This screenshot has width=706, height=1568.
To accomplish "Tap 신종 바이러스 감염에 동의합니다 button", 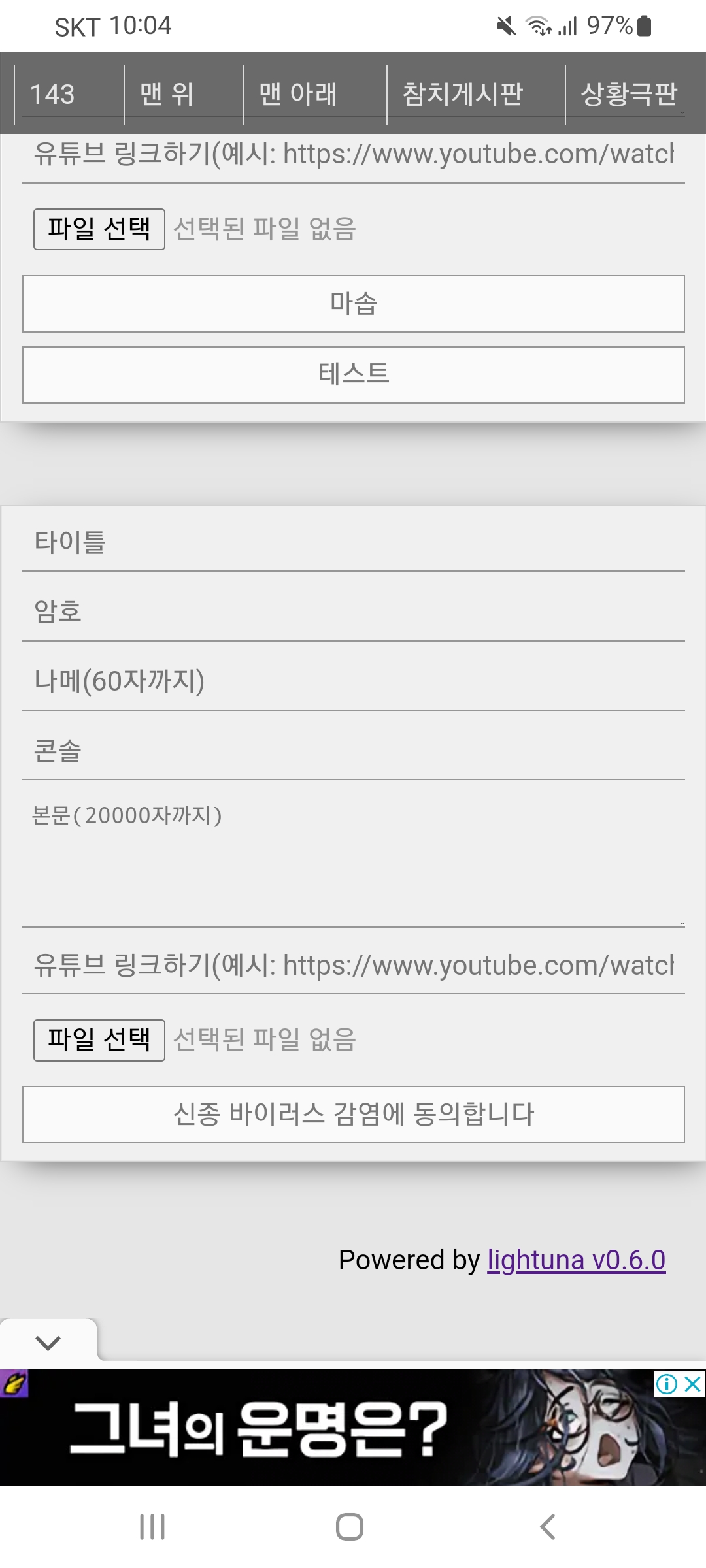I will pyautogui.click(x=353, y=1115).
